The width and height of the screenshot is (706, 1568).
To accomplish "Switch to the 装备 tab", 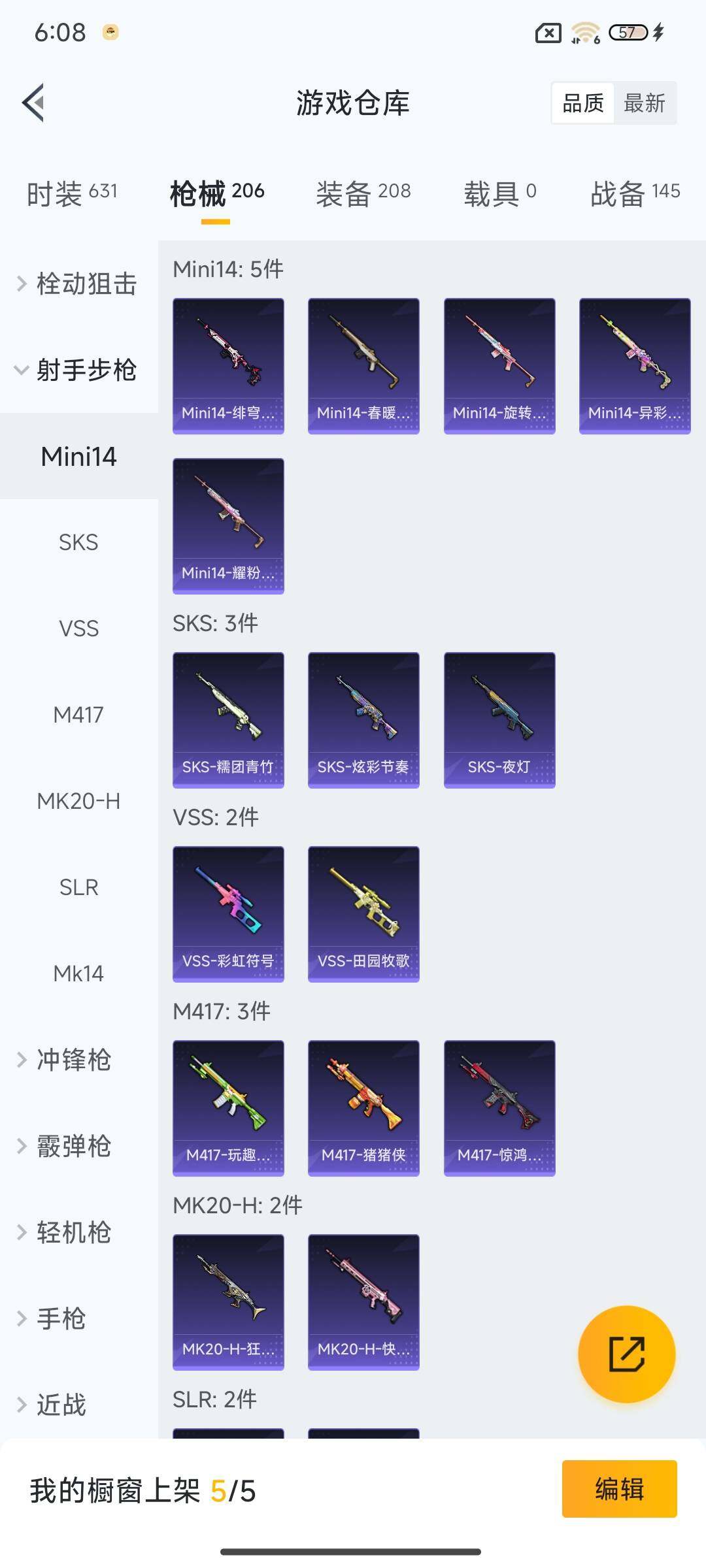I will (x=363, y=193).
